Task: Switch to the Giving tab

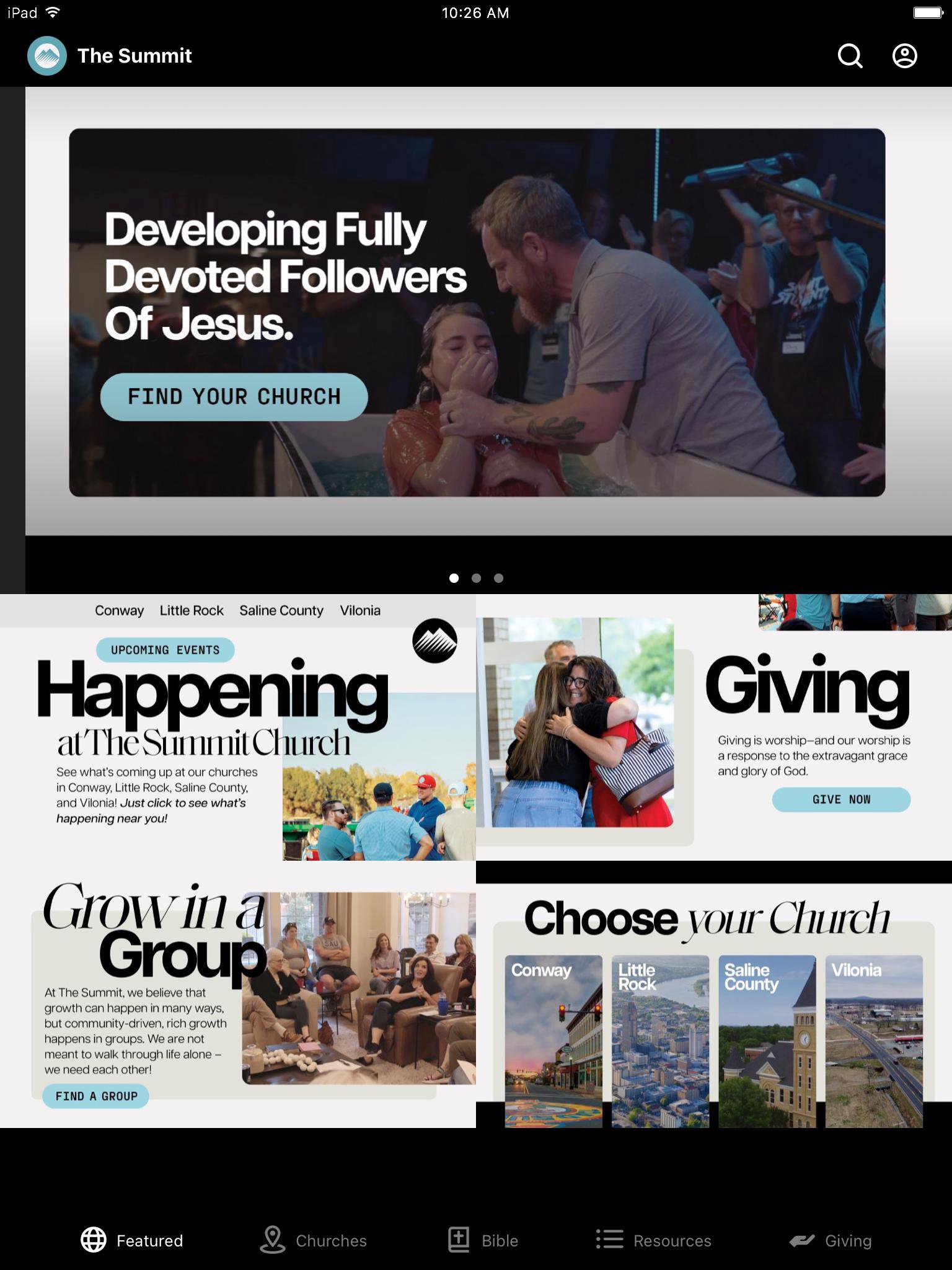Action: tap(831, 1240)
